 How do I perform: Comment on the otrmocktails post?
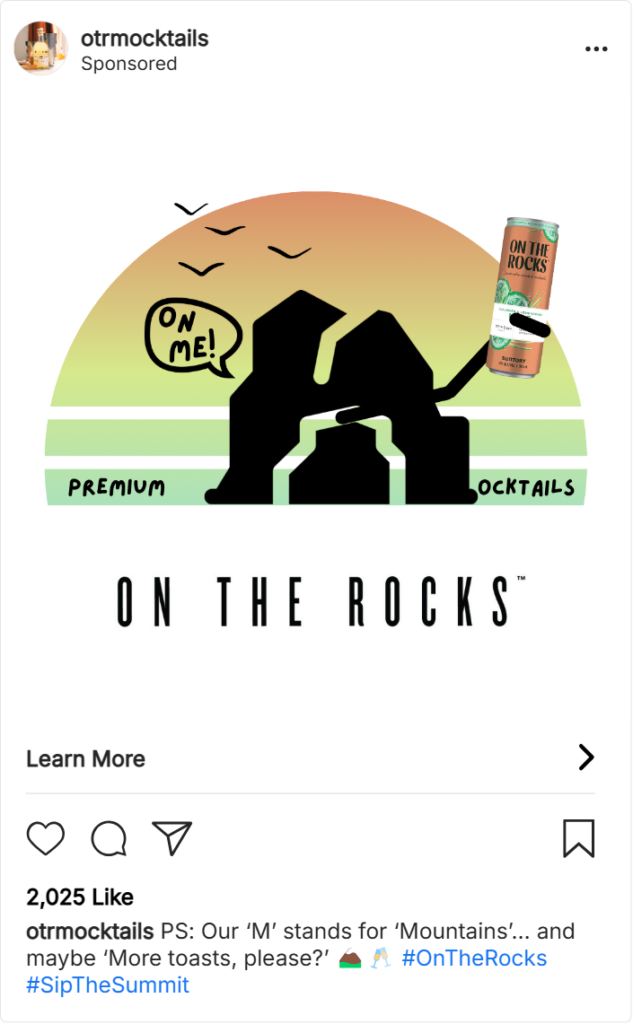click(x=109, y=838)
